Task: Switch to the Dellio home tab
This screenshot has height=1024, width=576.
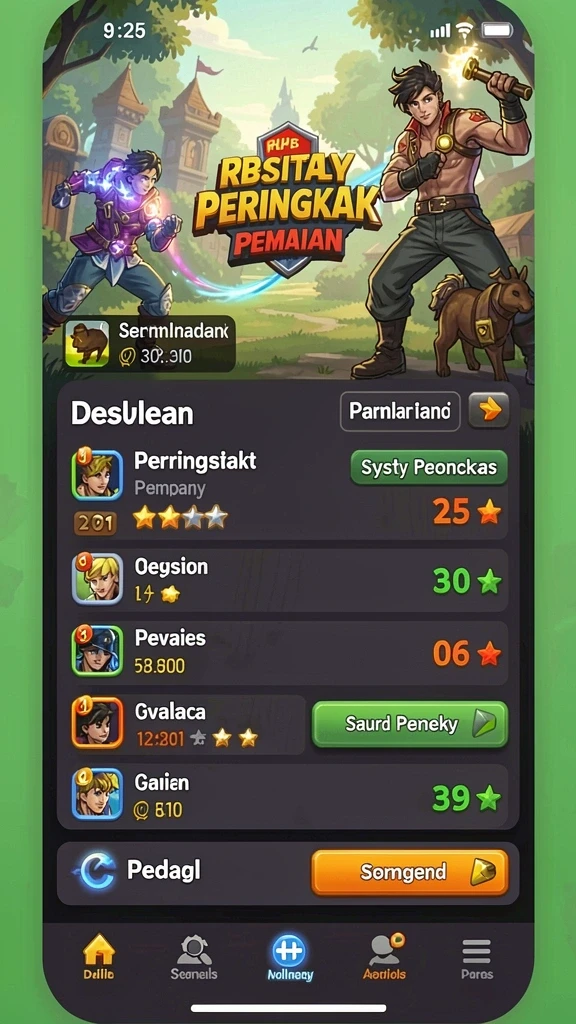Action: tap(99, 957)
